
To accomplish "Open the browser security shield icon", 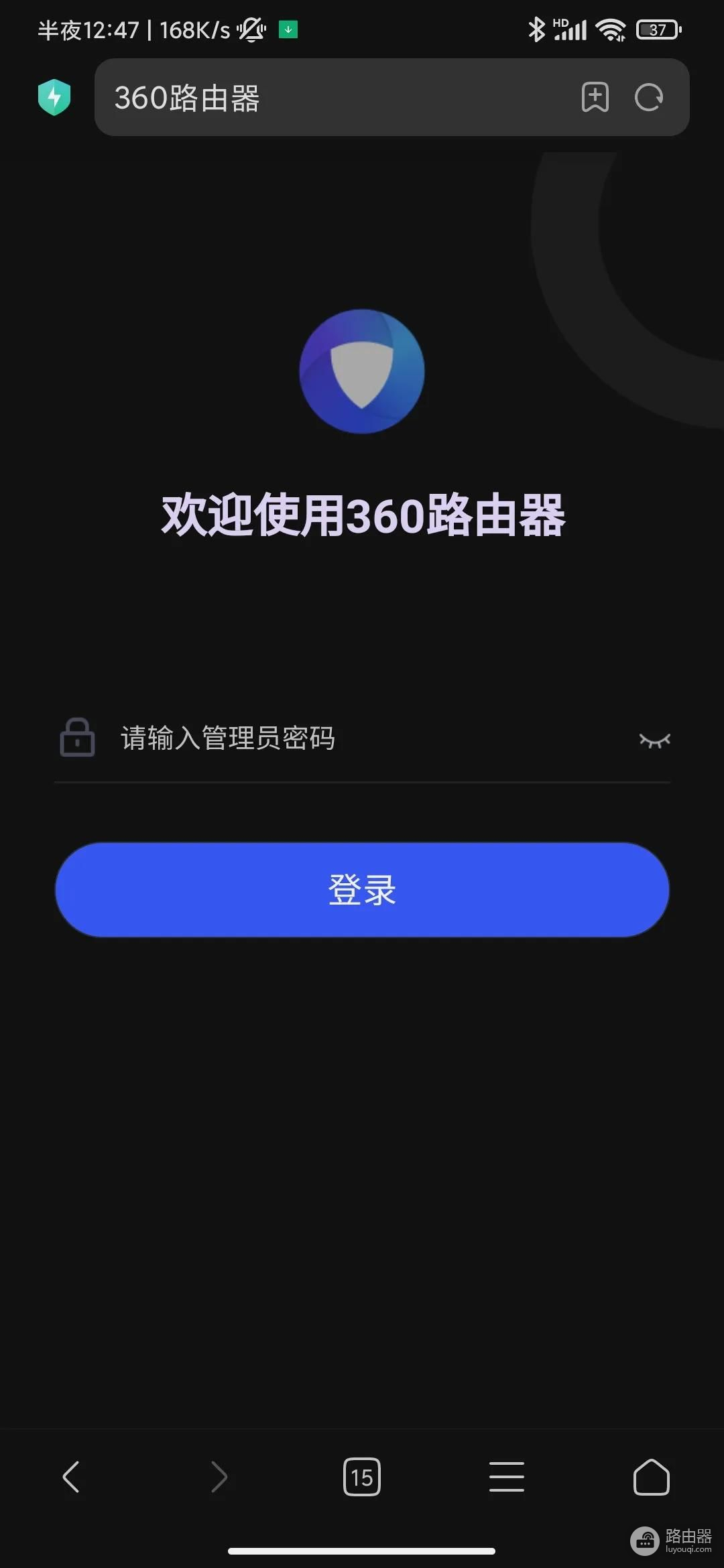I will (54, 98).
